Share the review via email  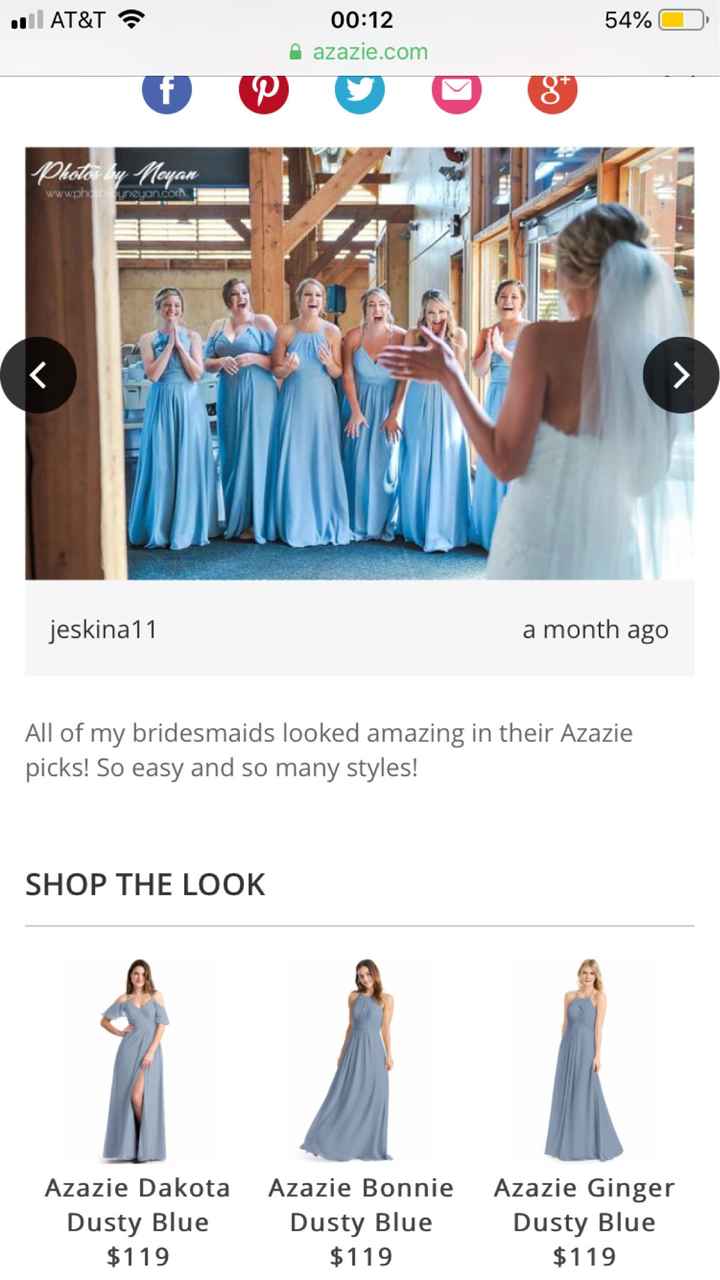pos(456,90)
